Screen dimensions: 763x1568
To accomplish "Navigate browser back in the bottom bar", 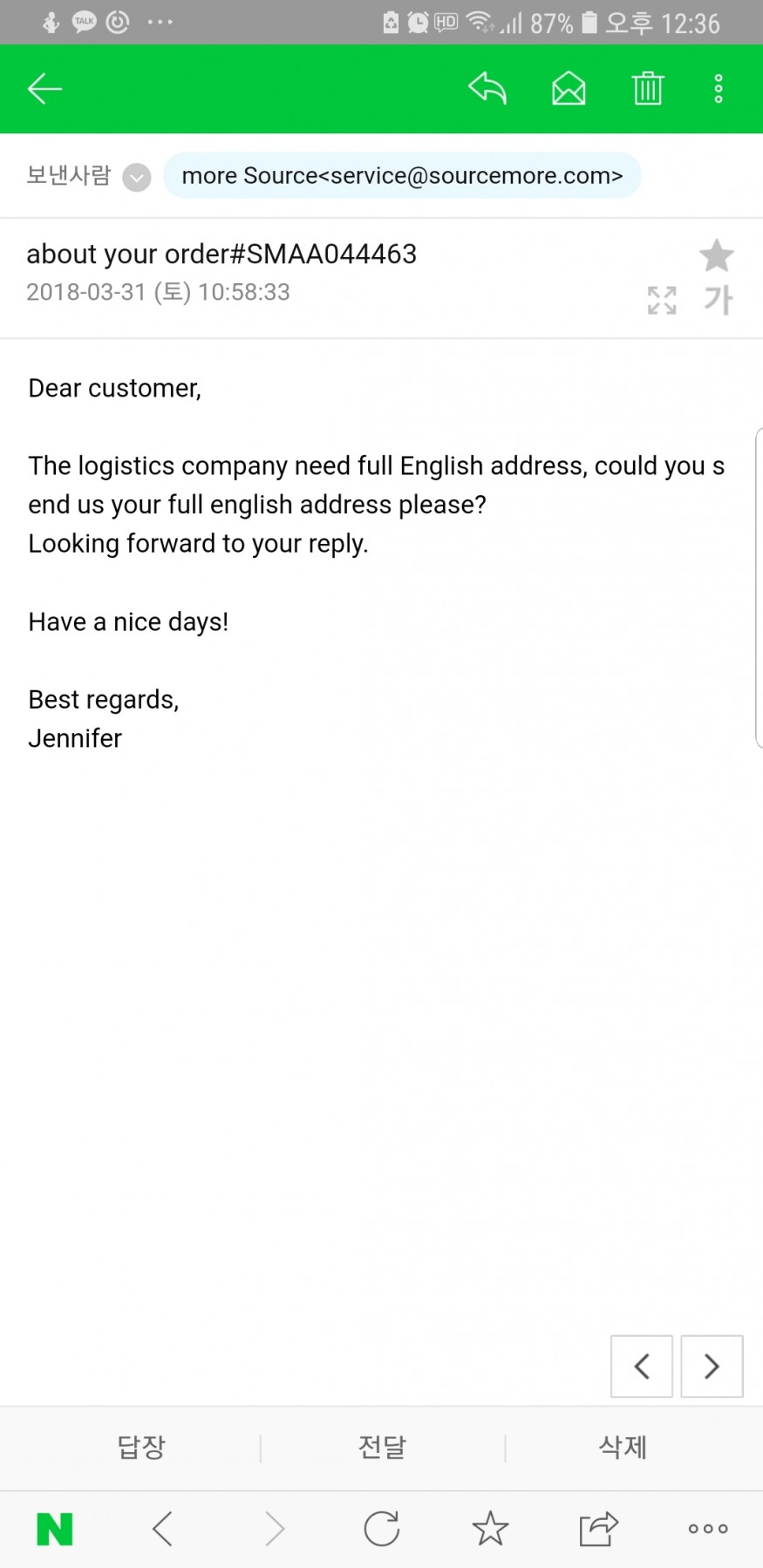I will tap(163, 1529).
